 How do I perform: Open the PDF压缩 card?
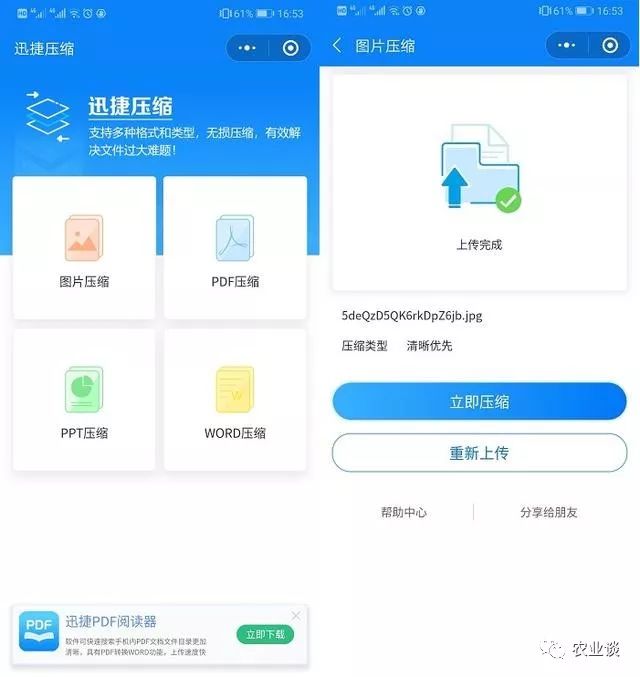point(235,247)
